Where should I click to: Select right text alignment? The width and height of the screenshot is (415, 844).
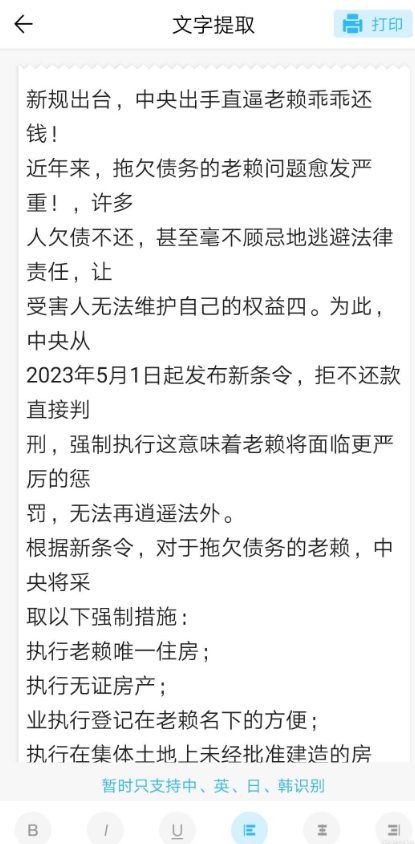(393, 829)
